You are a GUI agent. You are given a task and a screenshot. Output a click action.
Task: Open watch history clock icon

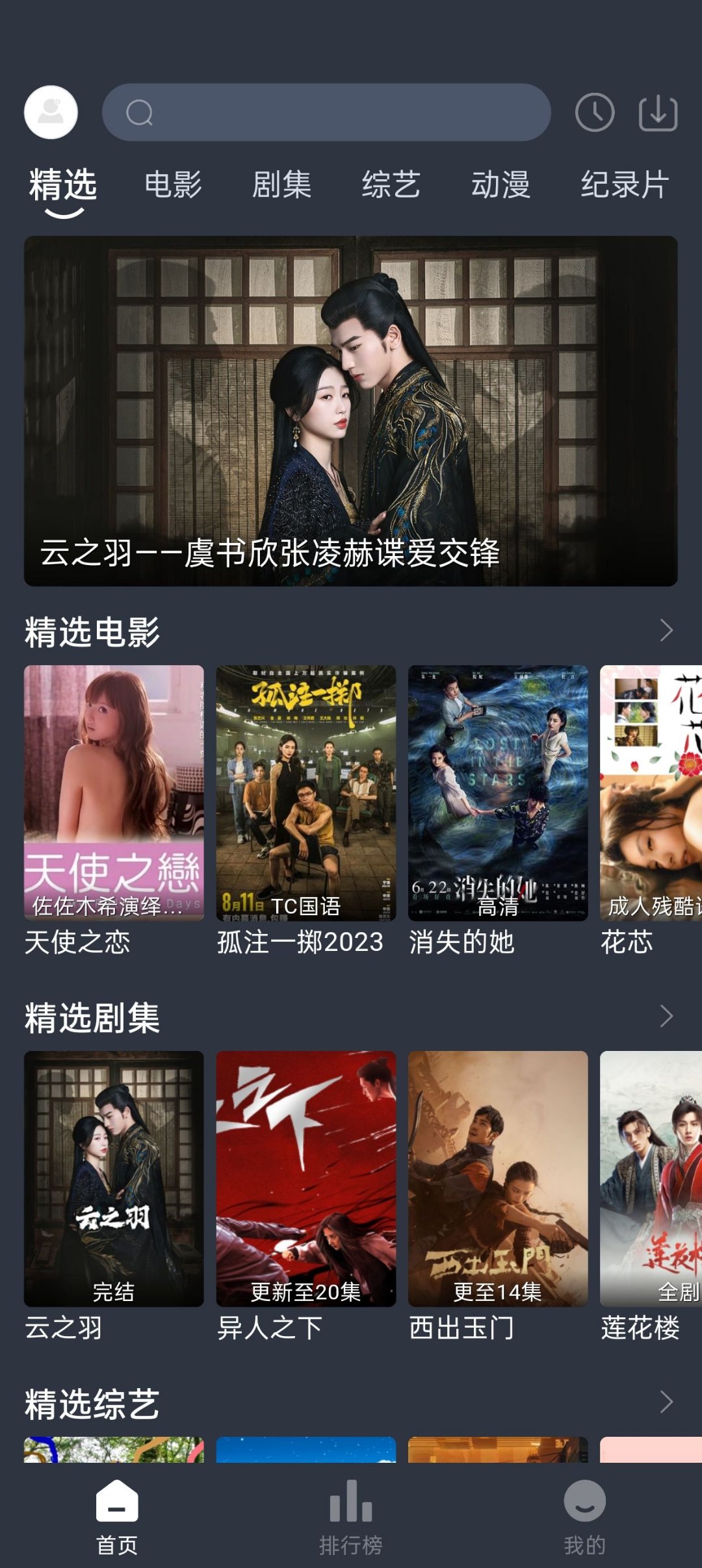[595, 112]
